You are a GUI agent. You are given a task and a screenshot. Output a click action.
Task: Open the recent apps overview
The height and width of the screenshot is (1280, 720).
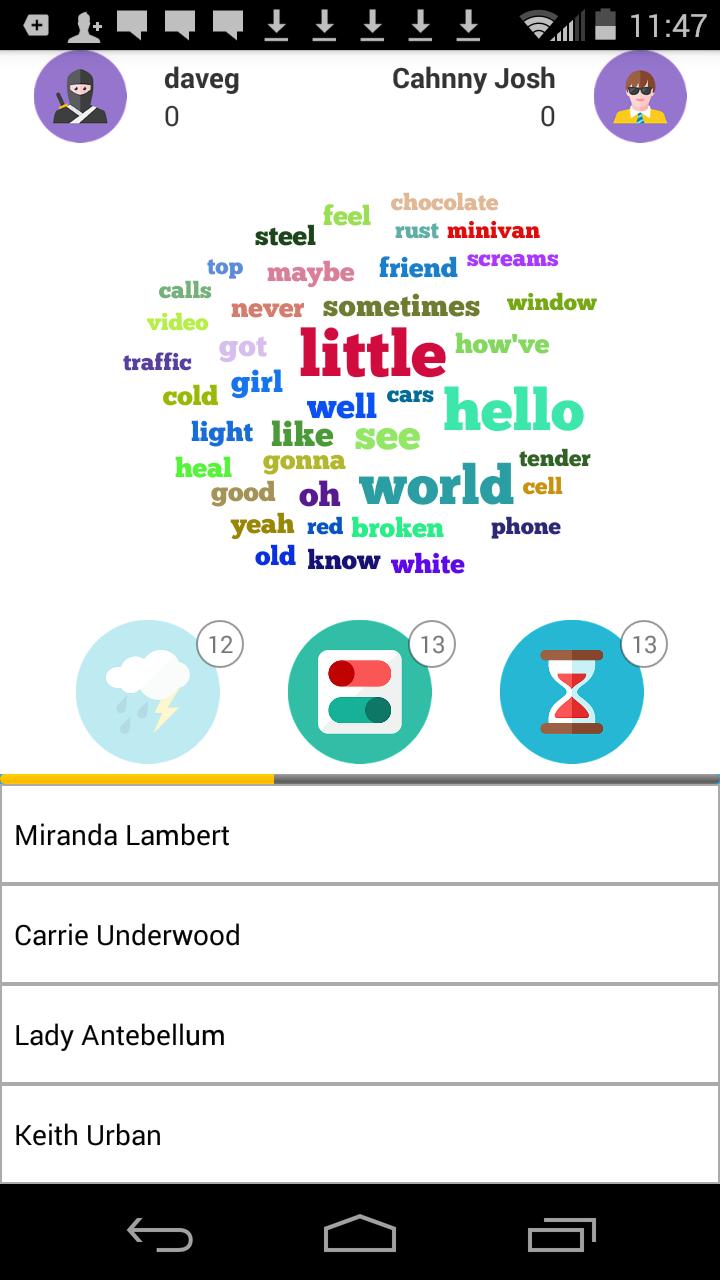tap(562, 1234)
